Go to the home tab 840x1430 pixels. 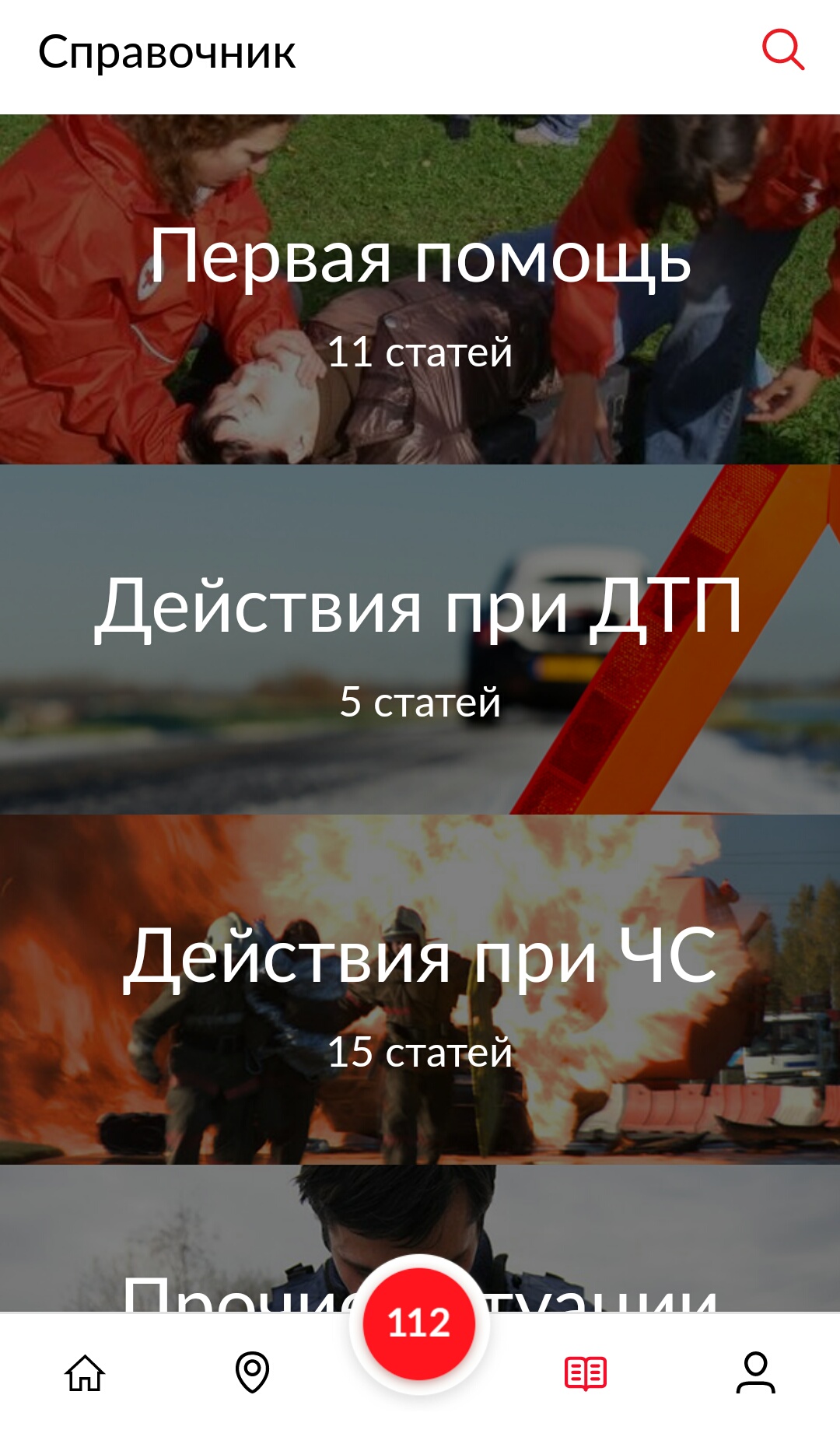[x=84, y=1372]
